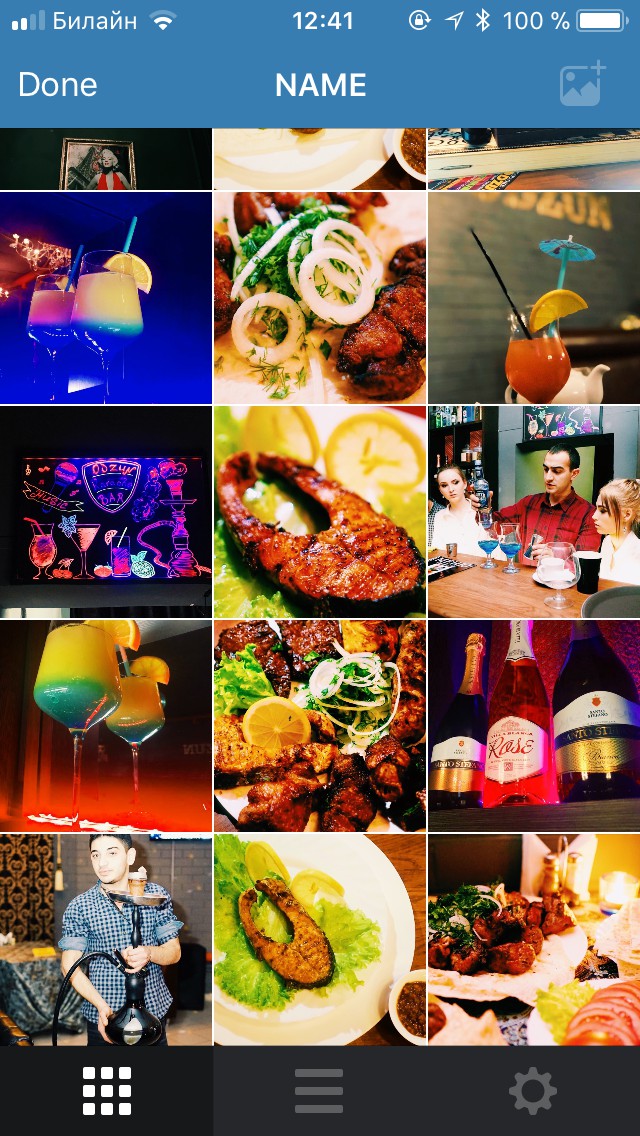View the photo of champagne bottles with Rose label
Viewport: 640px width, 1136px height.
534,725
